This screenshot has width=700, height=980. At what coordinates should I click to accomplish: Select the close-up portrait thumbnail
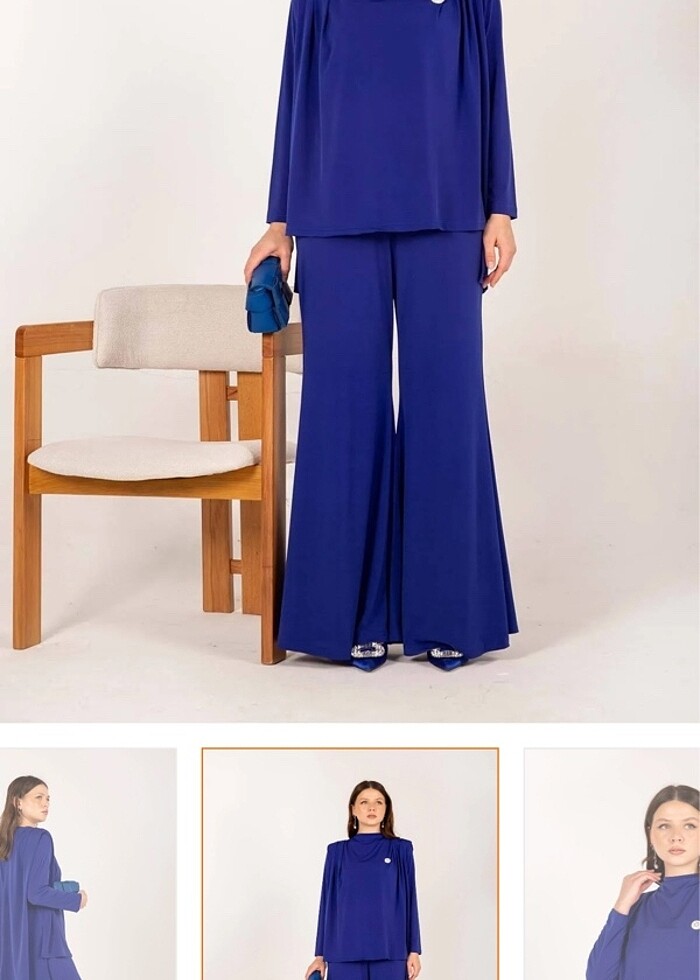[x=612, y=865]
